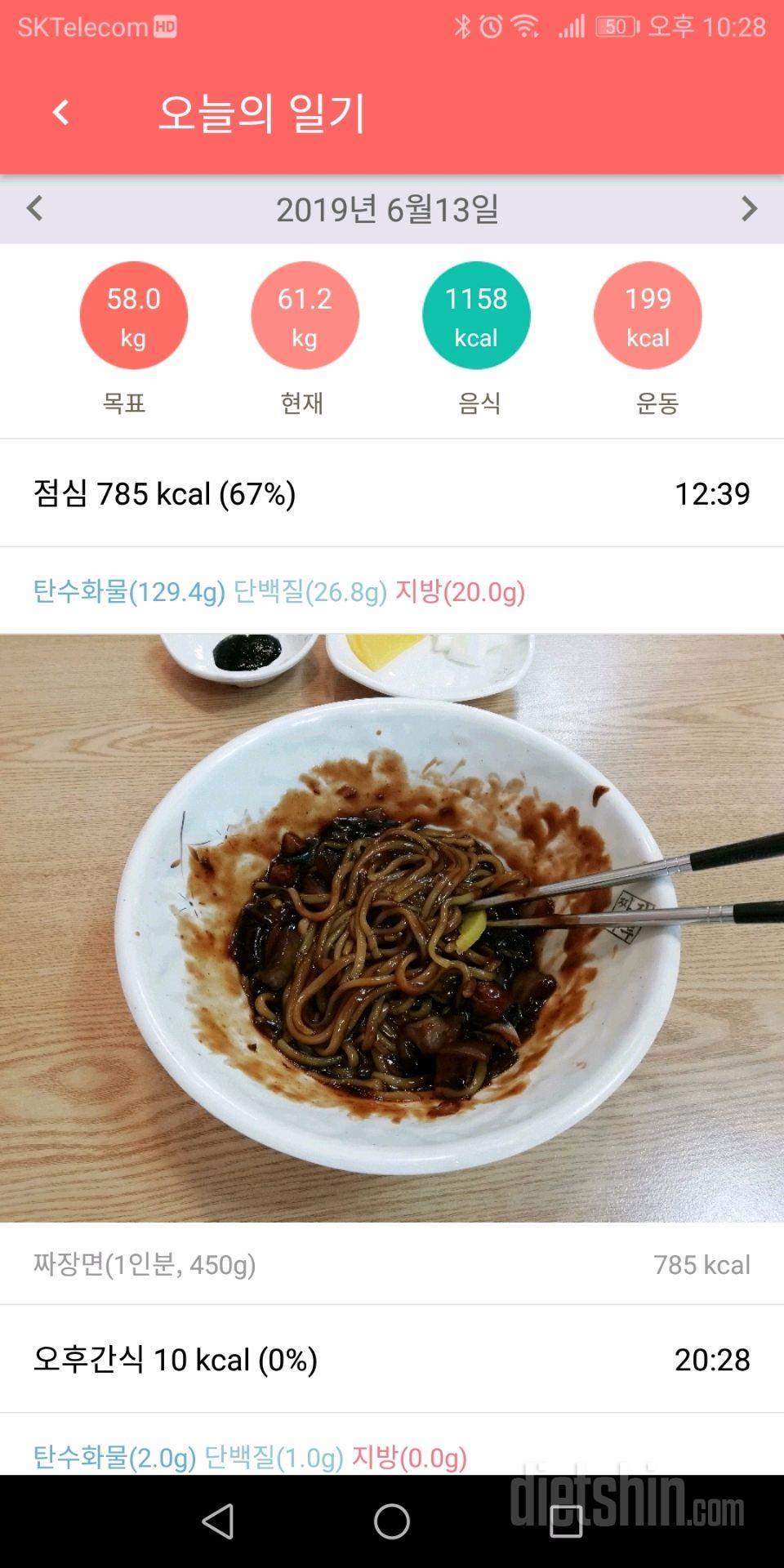Go to the previous day's diary

(x=34, y=208)
